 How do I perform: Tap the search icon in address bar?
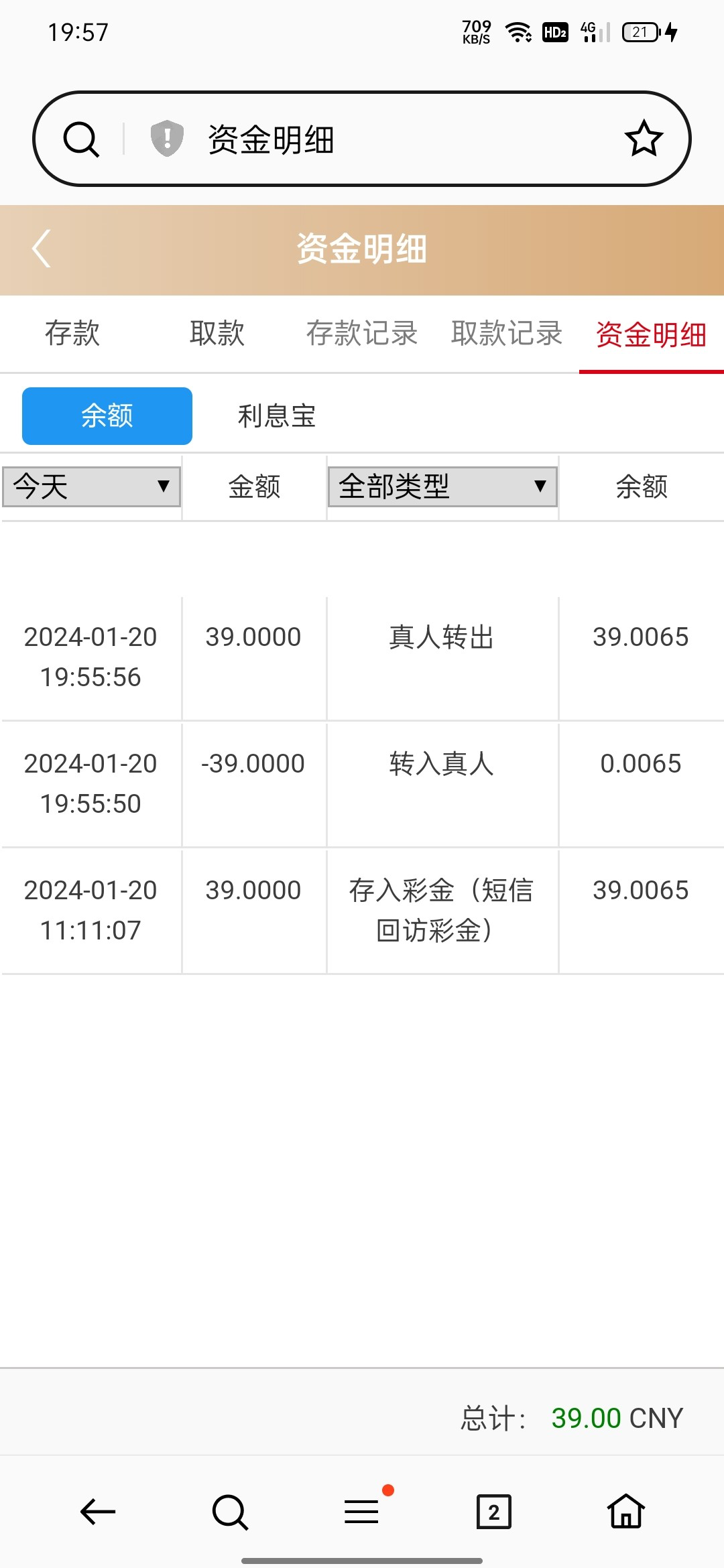81,139
